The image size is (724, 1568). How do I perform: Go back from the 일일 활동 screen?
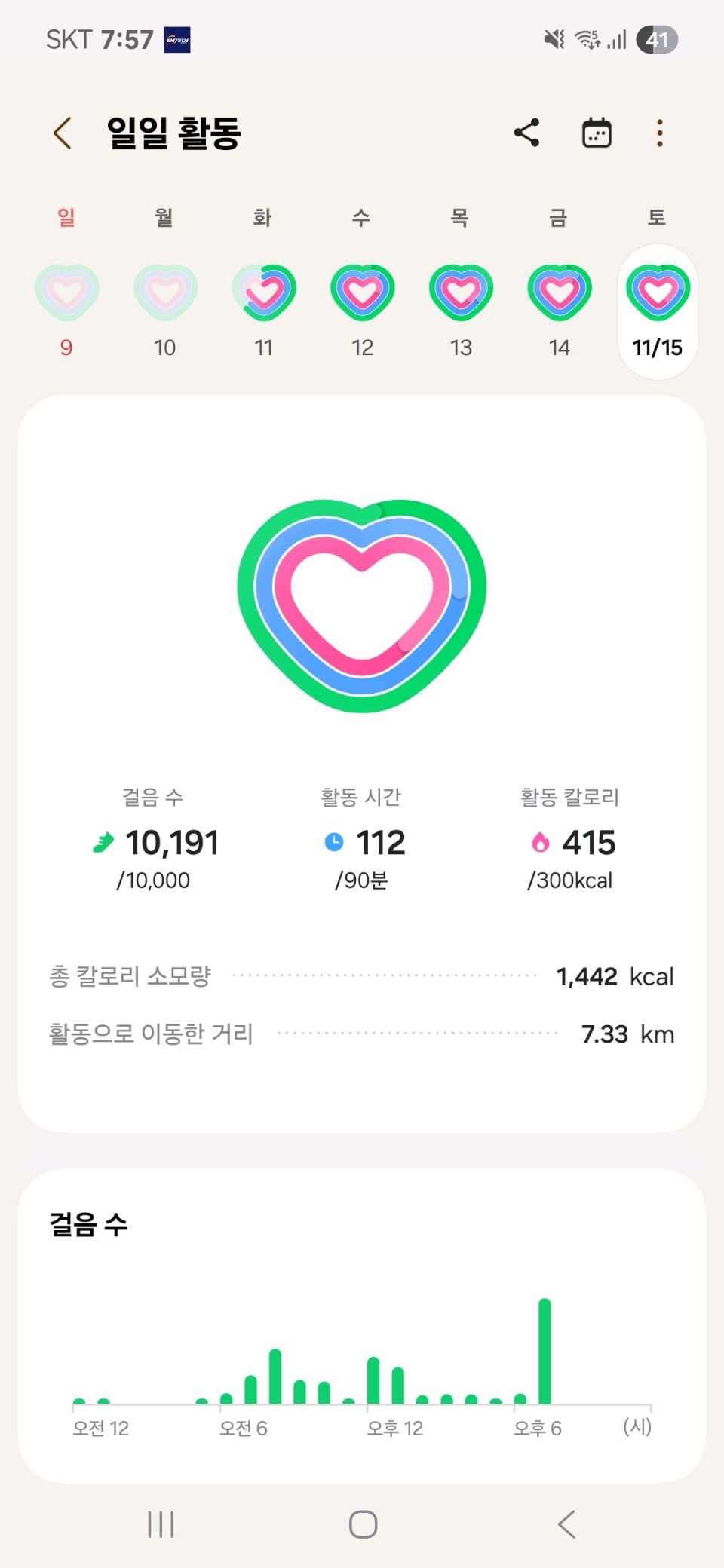[63, 133]
